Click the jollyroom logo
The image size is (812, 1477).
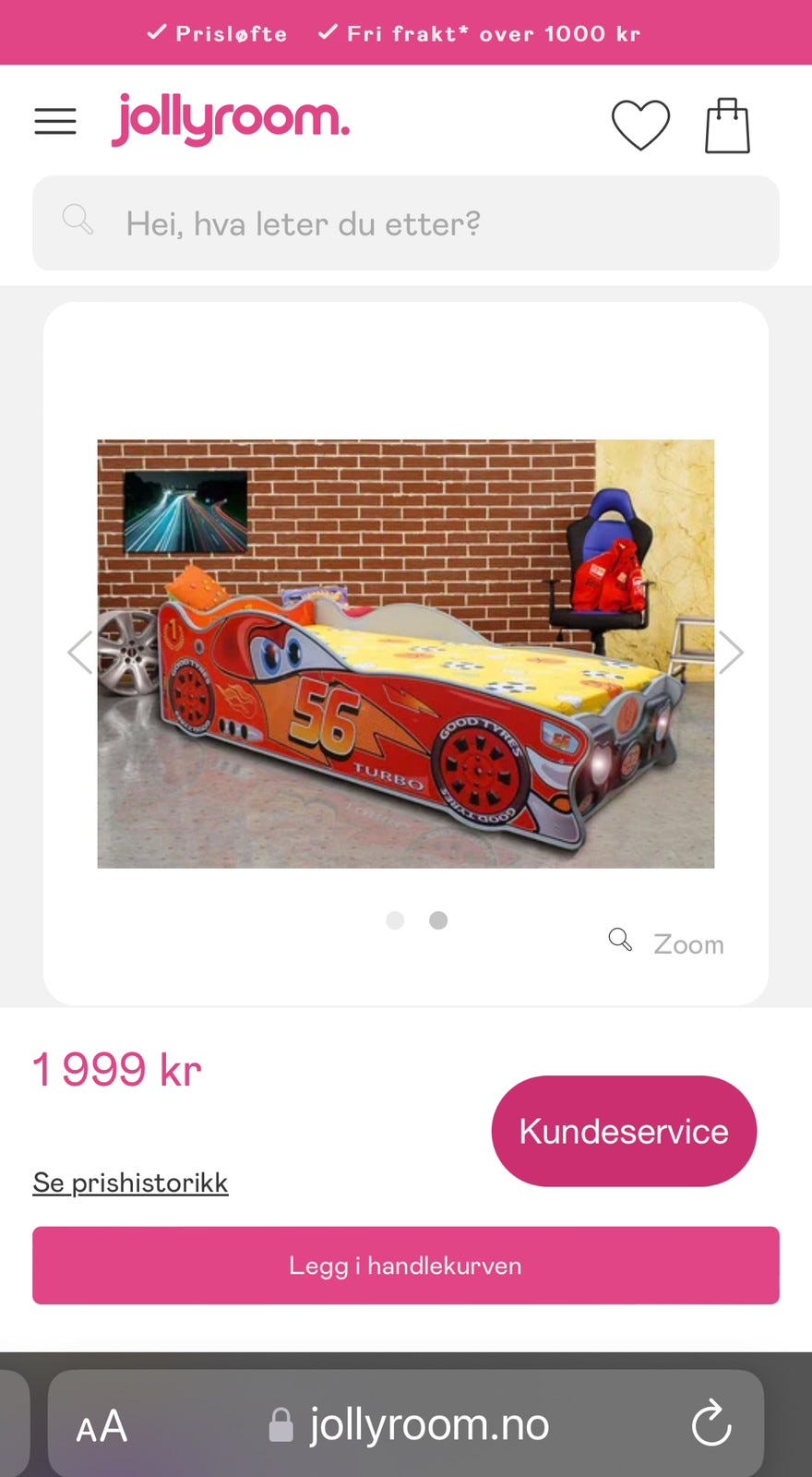[231, 120]
